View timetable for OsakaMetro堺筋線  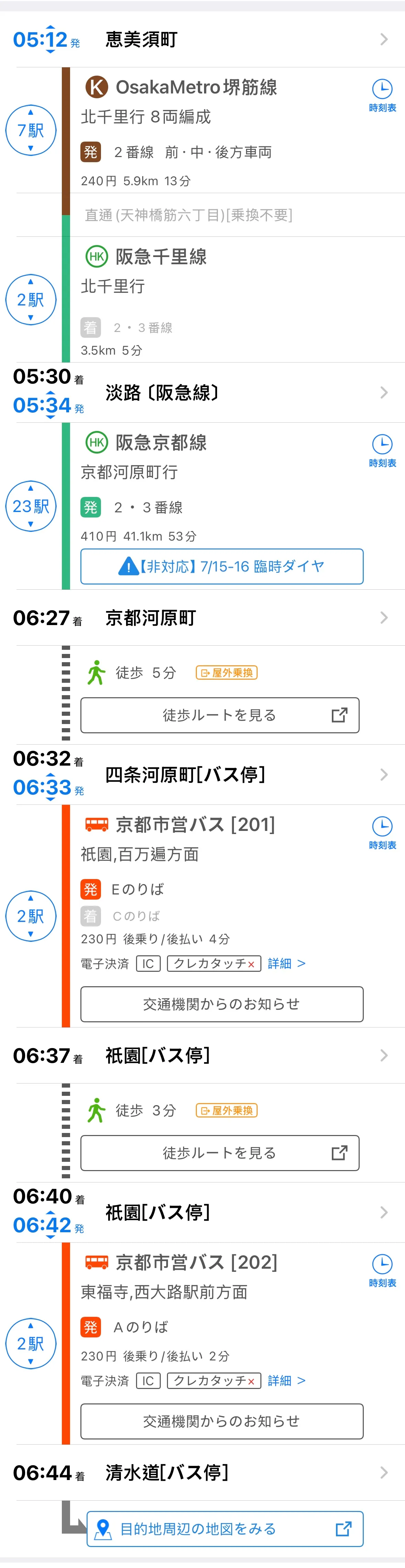pyautogui.click(x=382, y=95)
